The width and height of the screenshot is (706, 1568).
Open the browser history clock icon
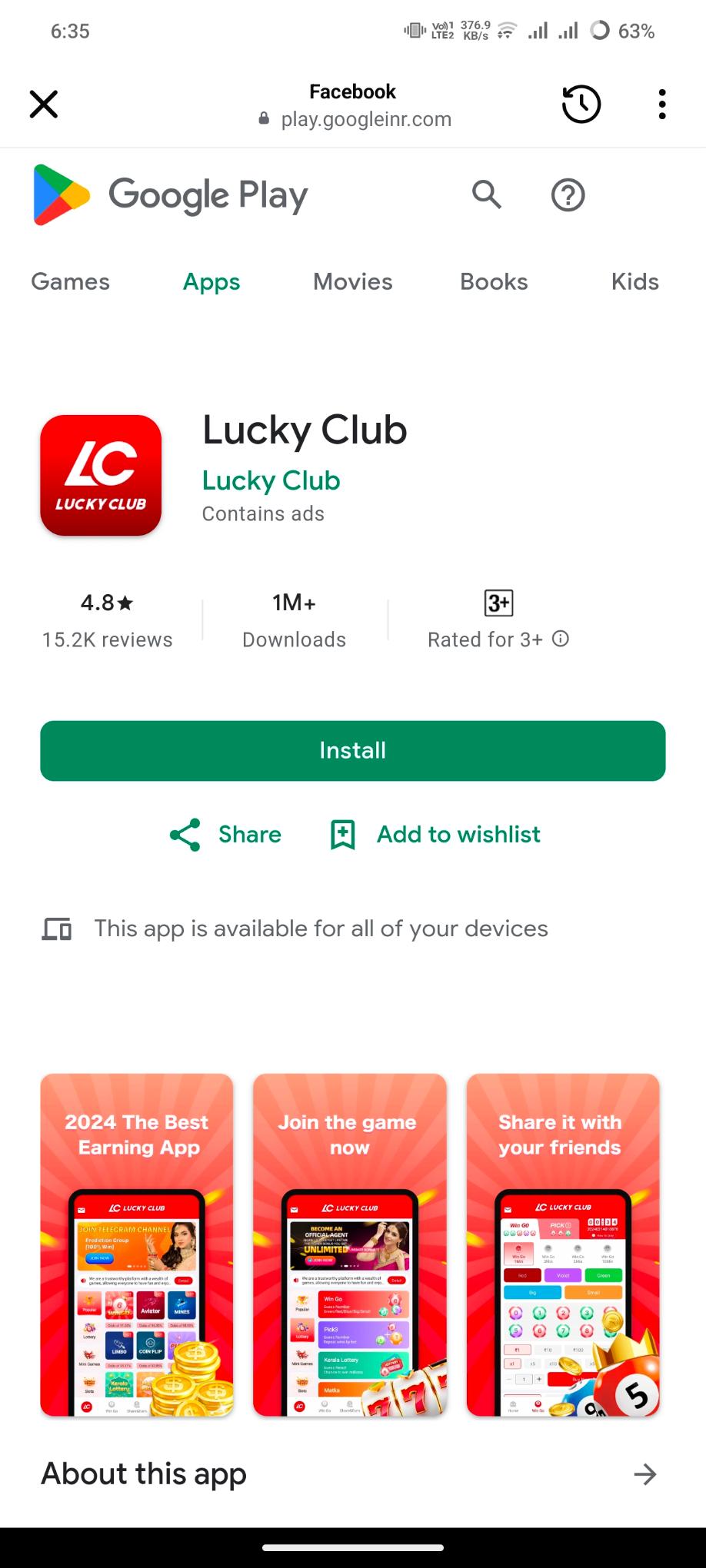[x=581, y=105]
